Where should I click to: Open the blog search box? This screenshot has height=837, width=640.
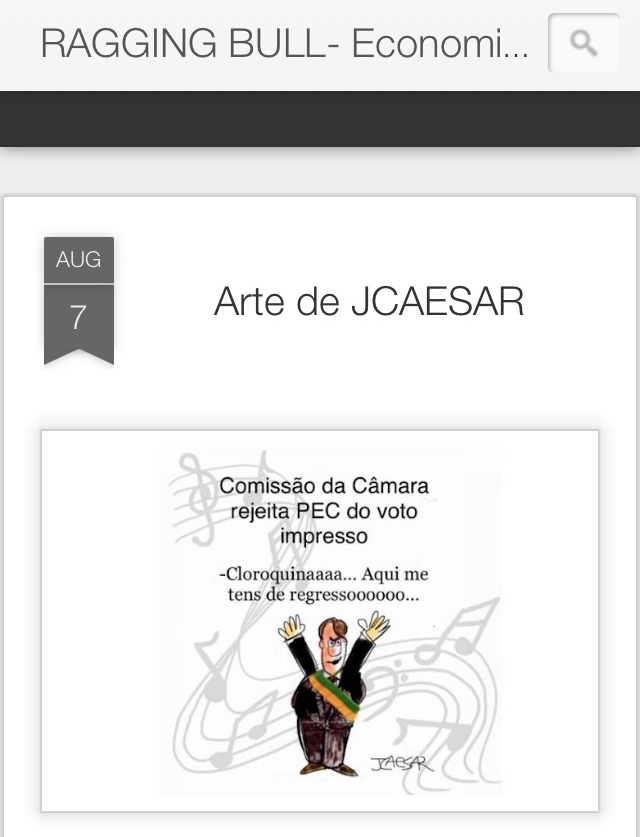click(584, 43)
